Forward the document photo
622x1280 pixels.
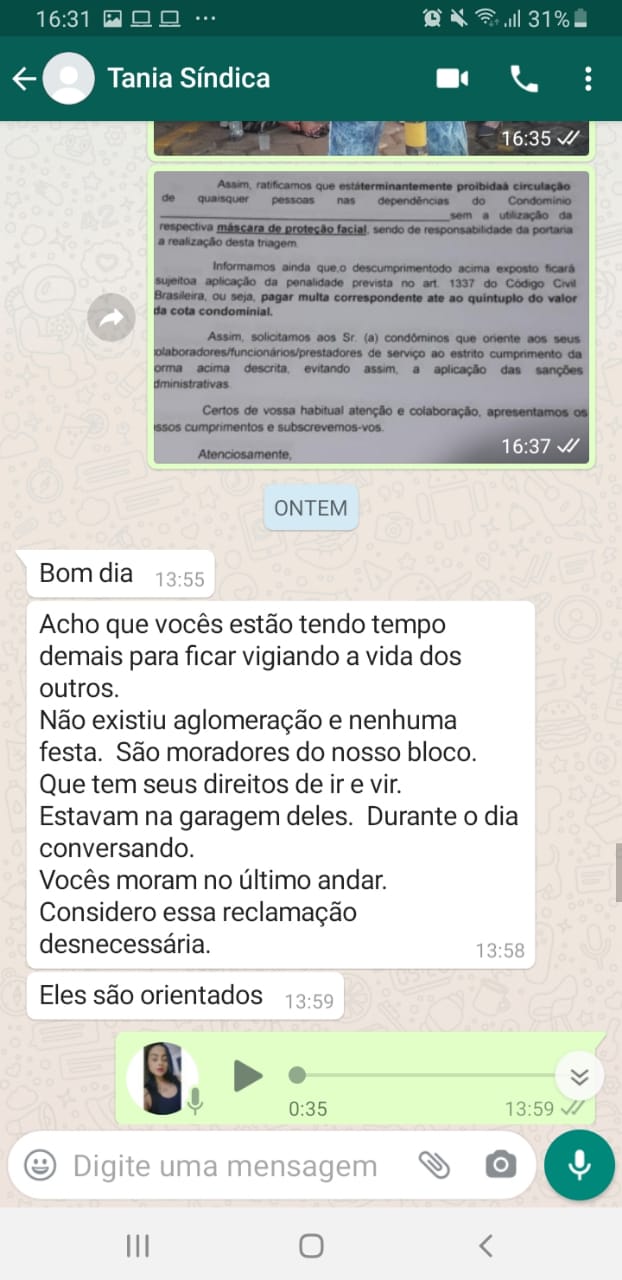click(111, 318)
